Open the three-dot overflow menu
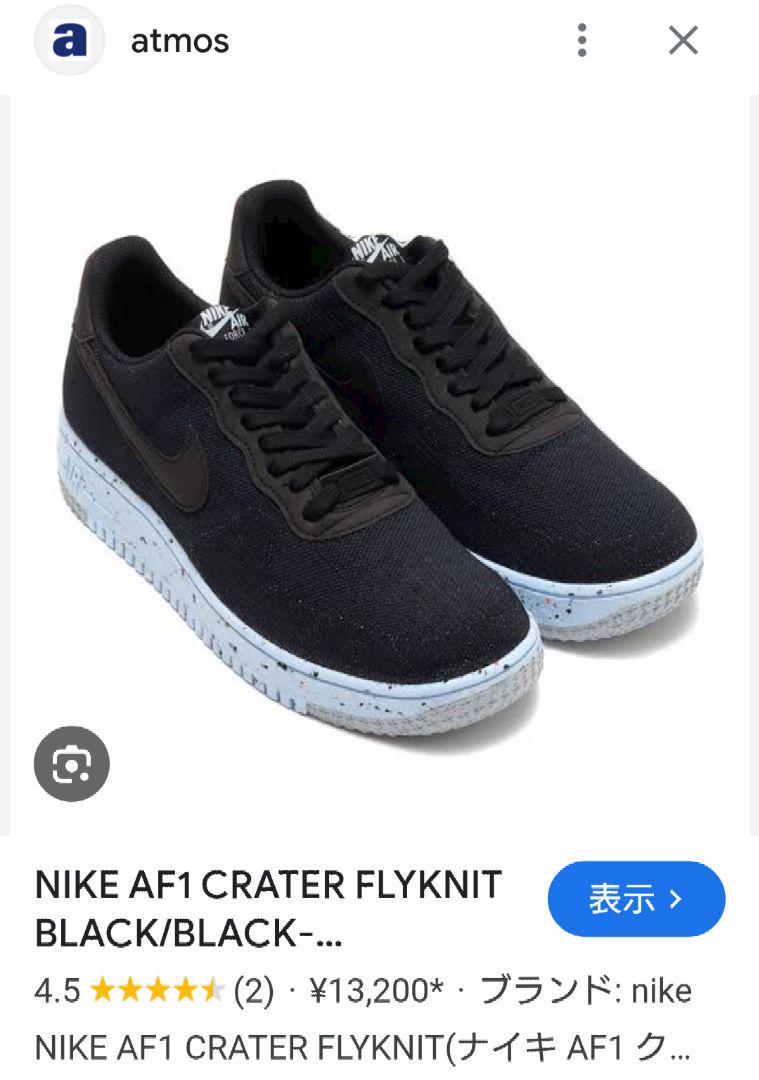Viewport: 759px width, 1080px height. pos(582,41)
